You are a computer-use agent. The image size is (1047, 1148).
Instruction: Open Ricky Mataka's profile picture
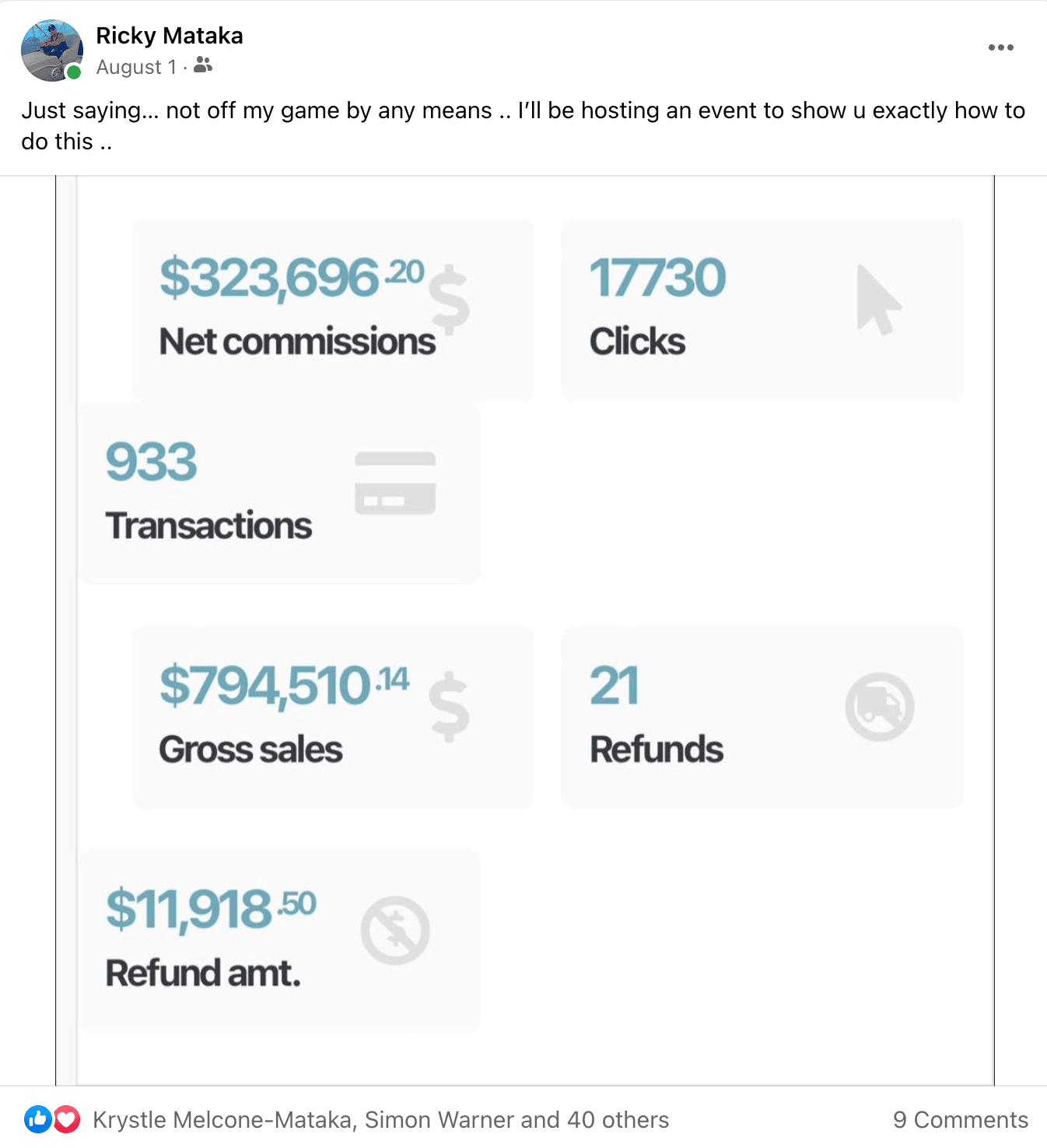tap(51, 51)
